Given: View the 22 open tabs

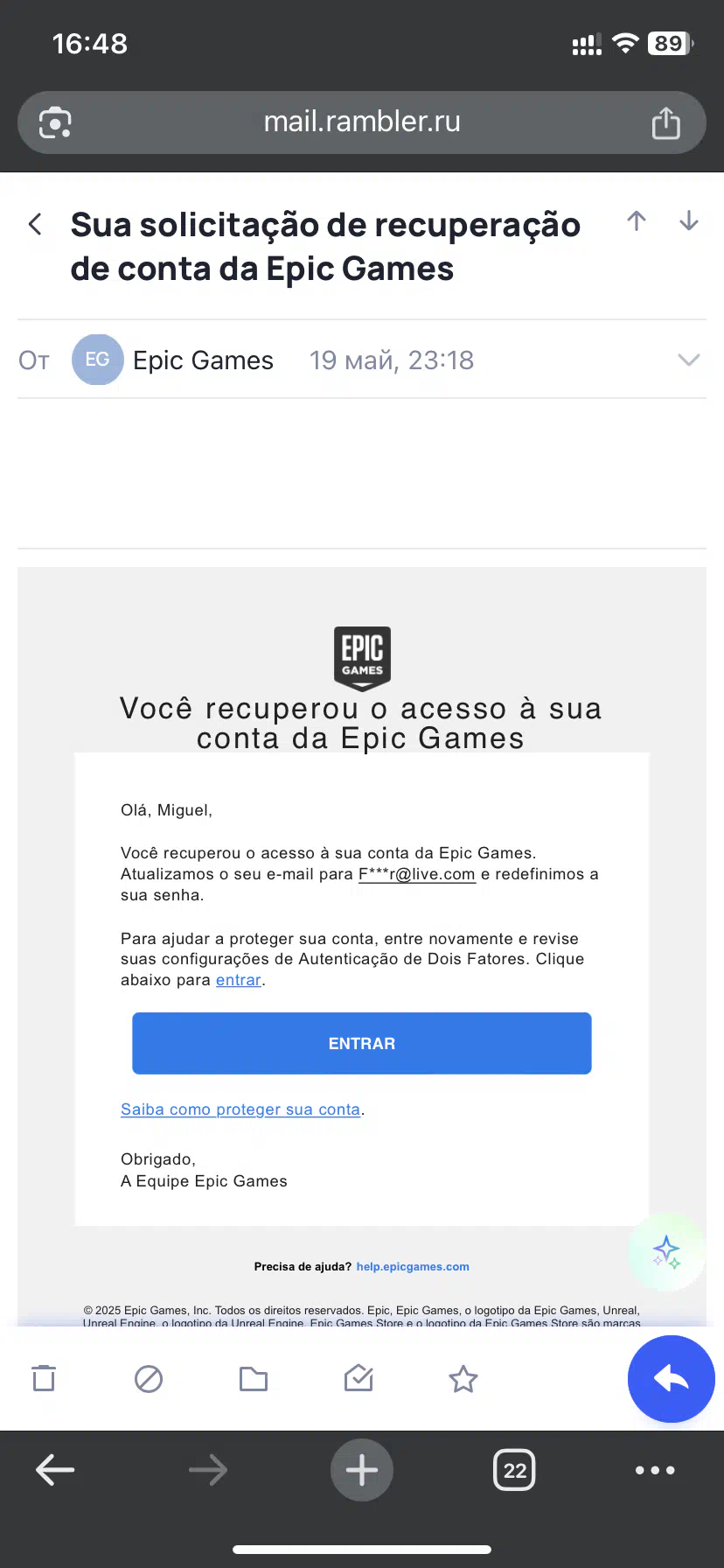Looking at the screenshot, I should click(x=515, y=1470).
